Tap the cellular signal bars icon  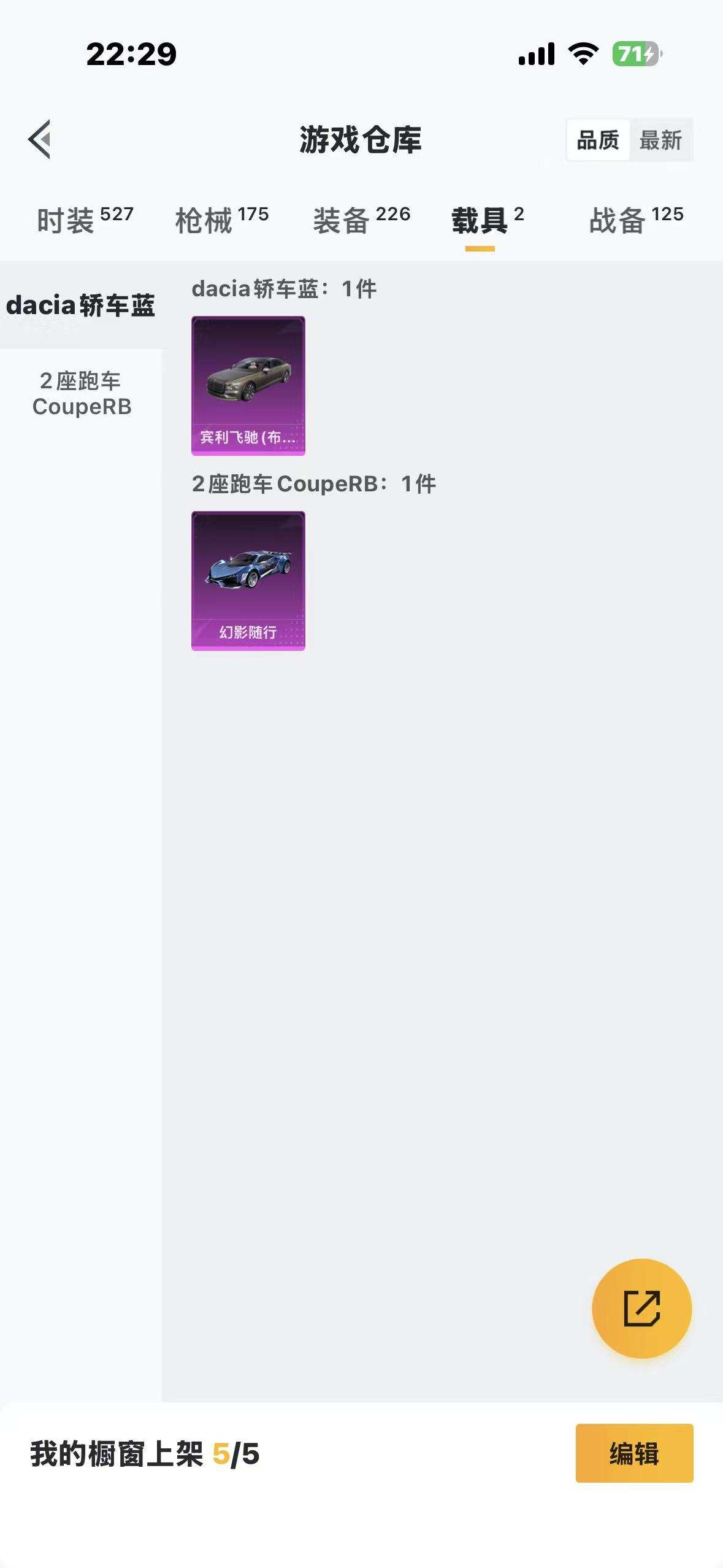pyautogui.click(x=536, y=54)
